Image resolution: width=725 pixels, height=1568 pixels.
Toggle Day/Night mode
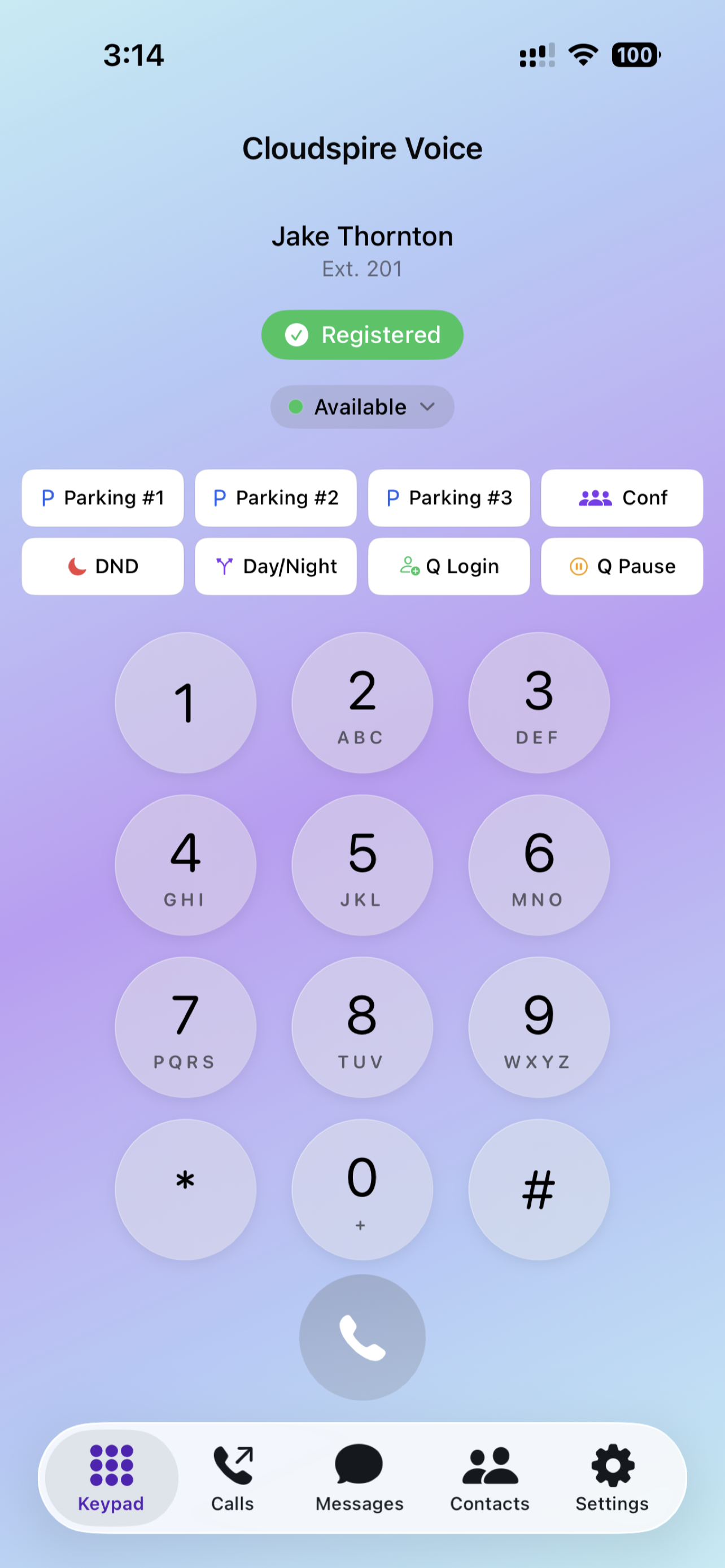(276, 566)
